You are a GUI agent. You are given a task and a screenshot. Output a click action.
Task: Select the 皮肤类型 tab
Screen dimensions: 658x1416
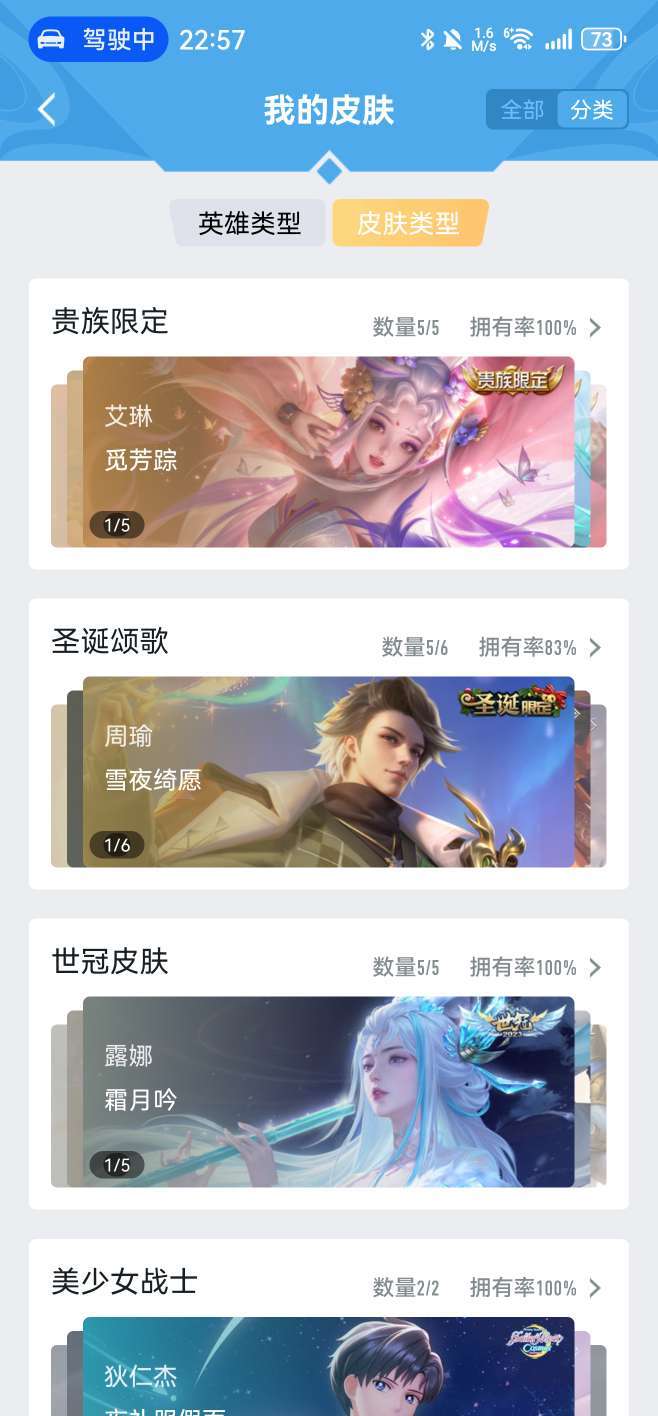pos(408,223)
